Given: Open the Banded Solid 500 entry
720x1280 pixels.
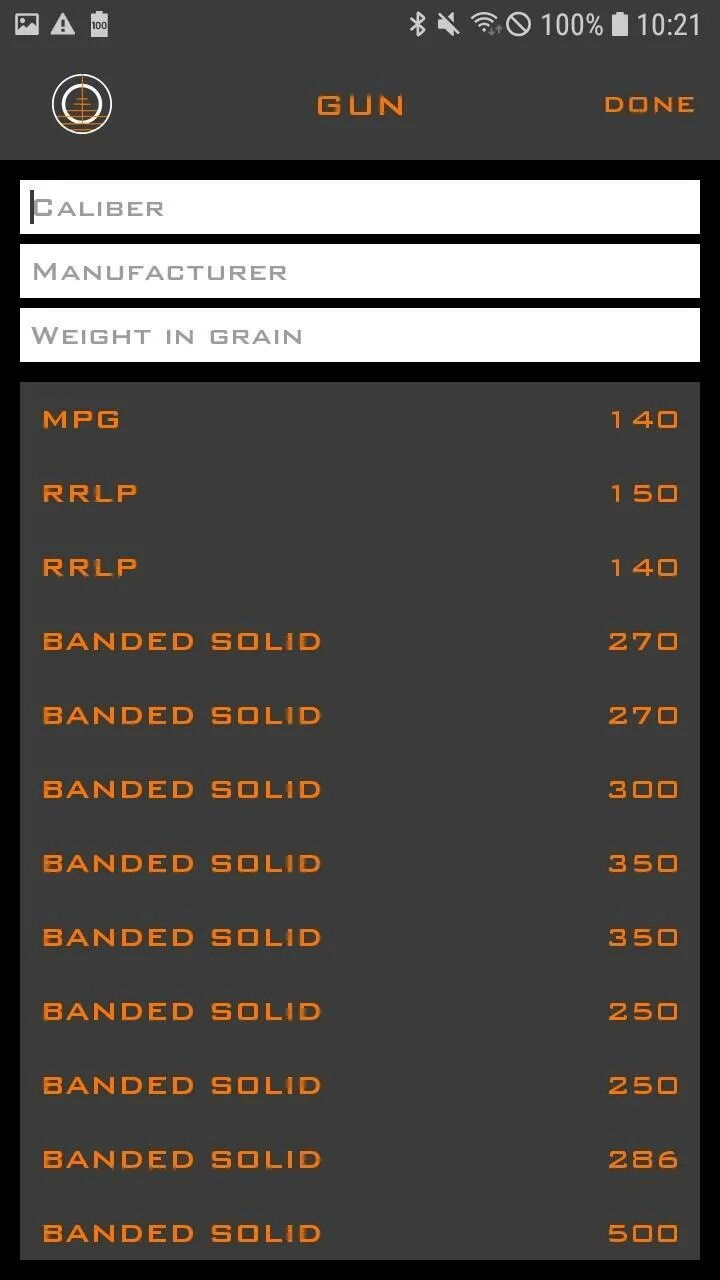Looking at the screenshot, I should pos(360,1233).
